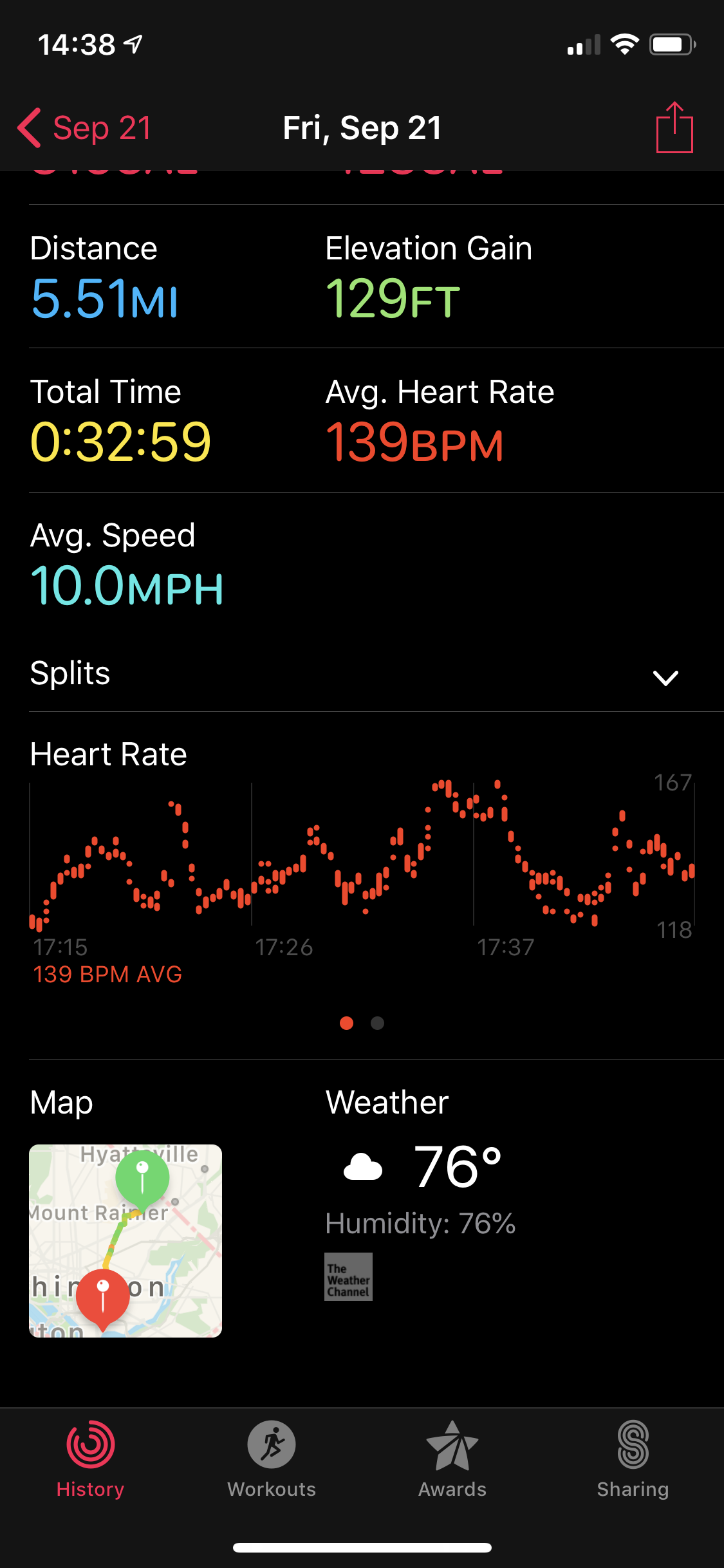Viewport: 724px width, 1568px height.
Task: Open The Weather Channel attribution link
Action: pos(348,1276)
